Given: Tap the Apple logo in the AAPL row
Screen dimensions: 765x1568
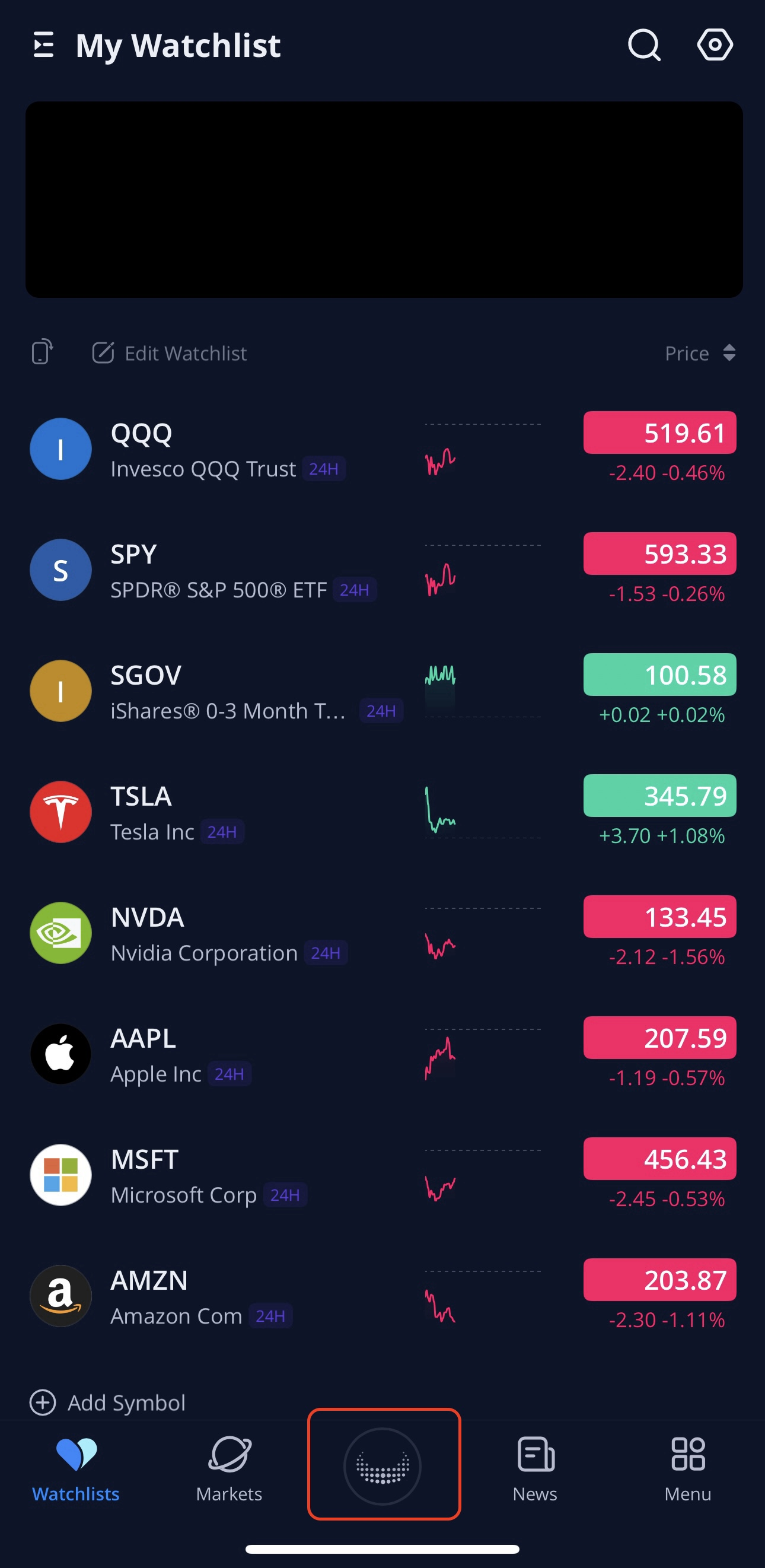Looking at the screenshot, I should coord(61,1054).
